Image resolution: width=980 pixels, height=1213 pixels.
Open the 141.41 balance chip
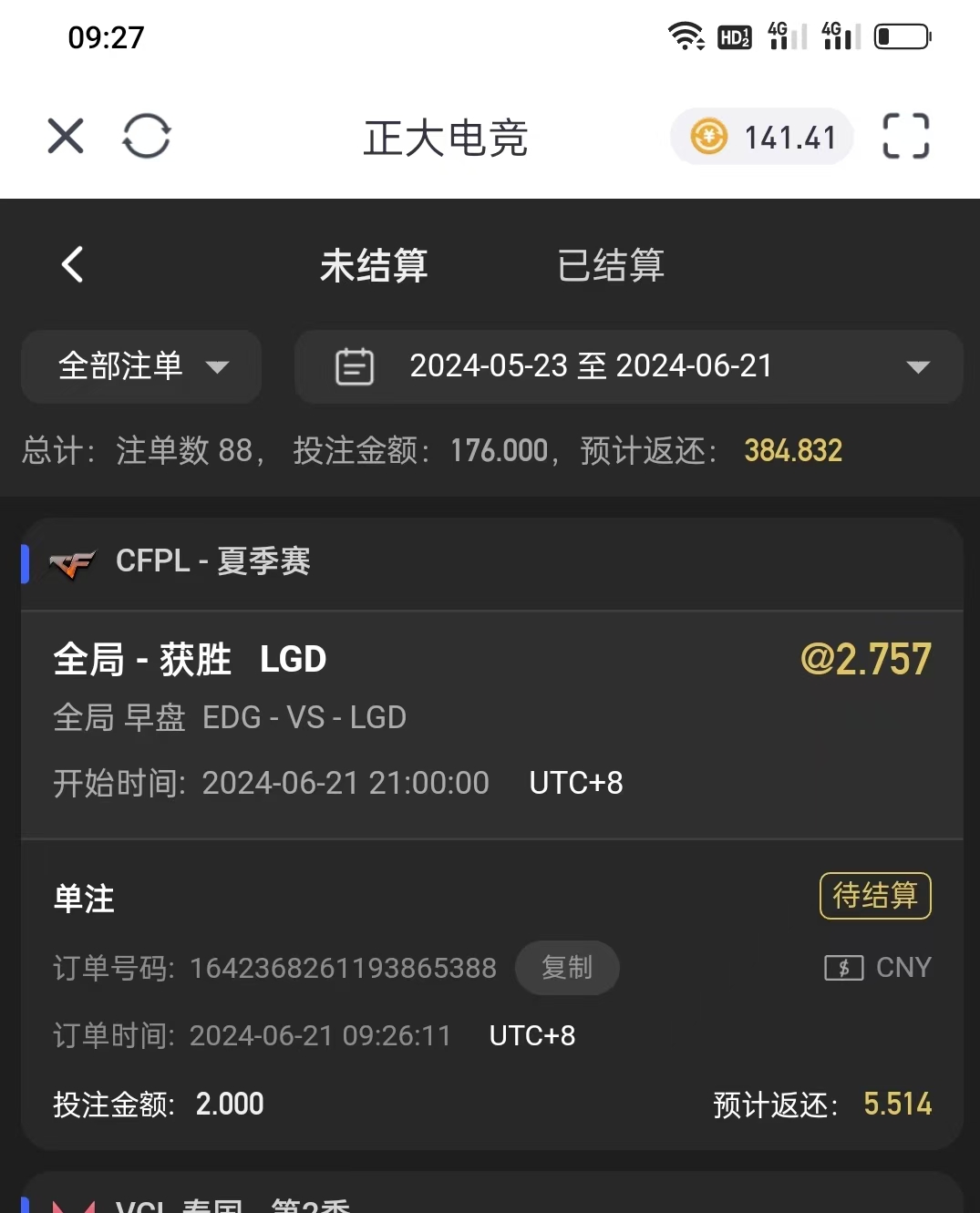click(762, 138)
